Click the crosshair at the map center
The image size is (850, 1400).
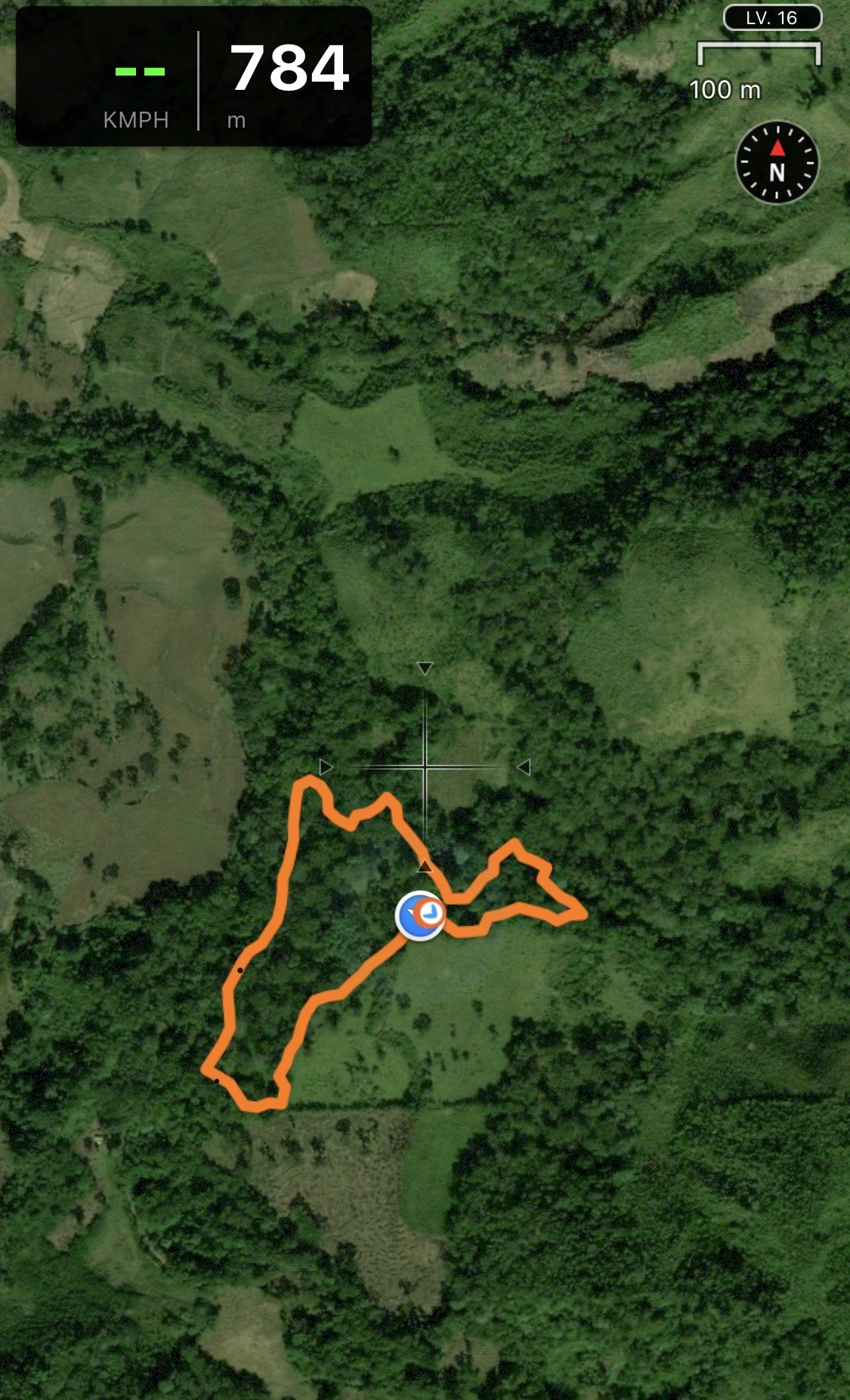(424, 766)
